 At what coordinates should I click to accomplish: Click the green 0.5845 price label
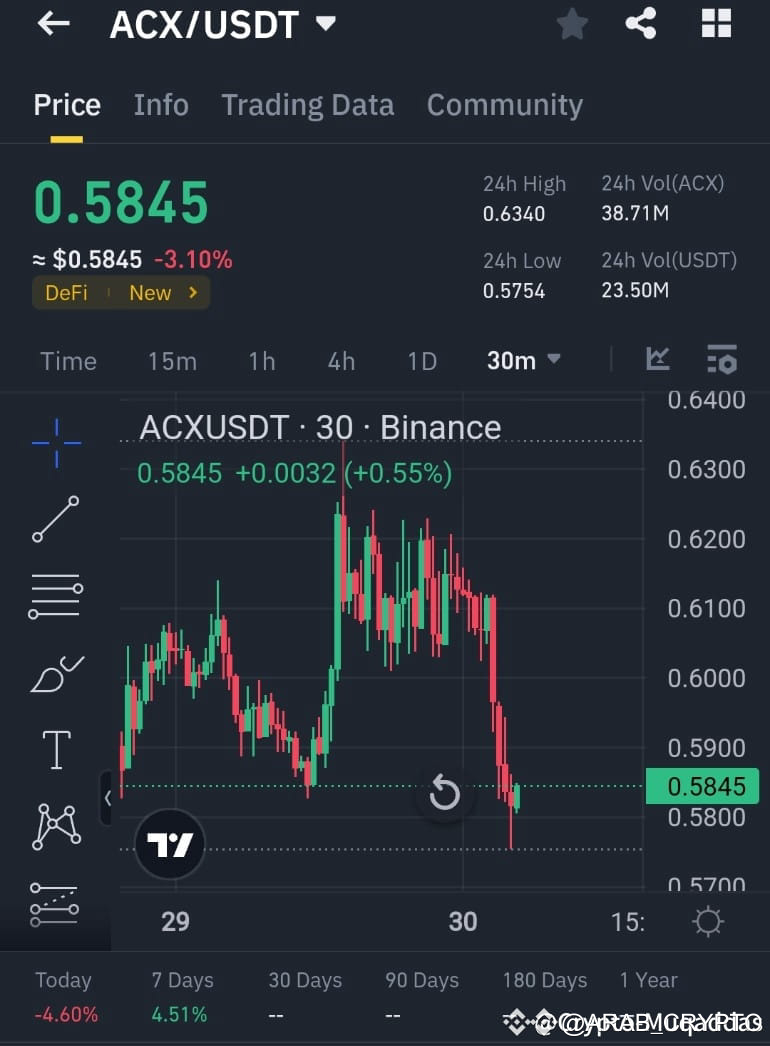[703, 787]
